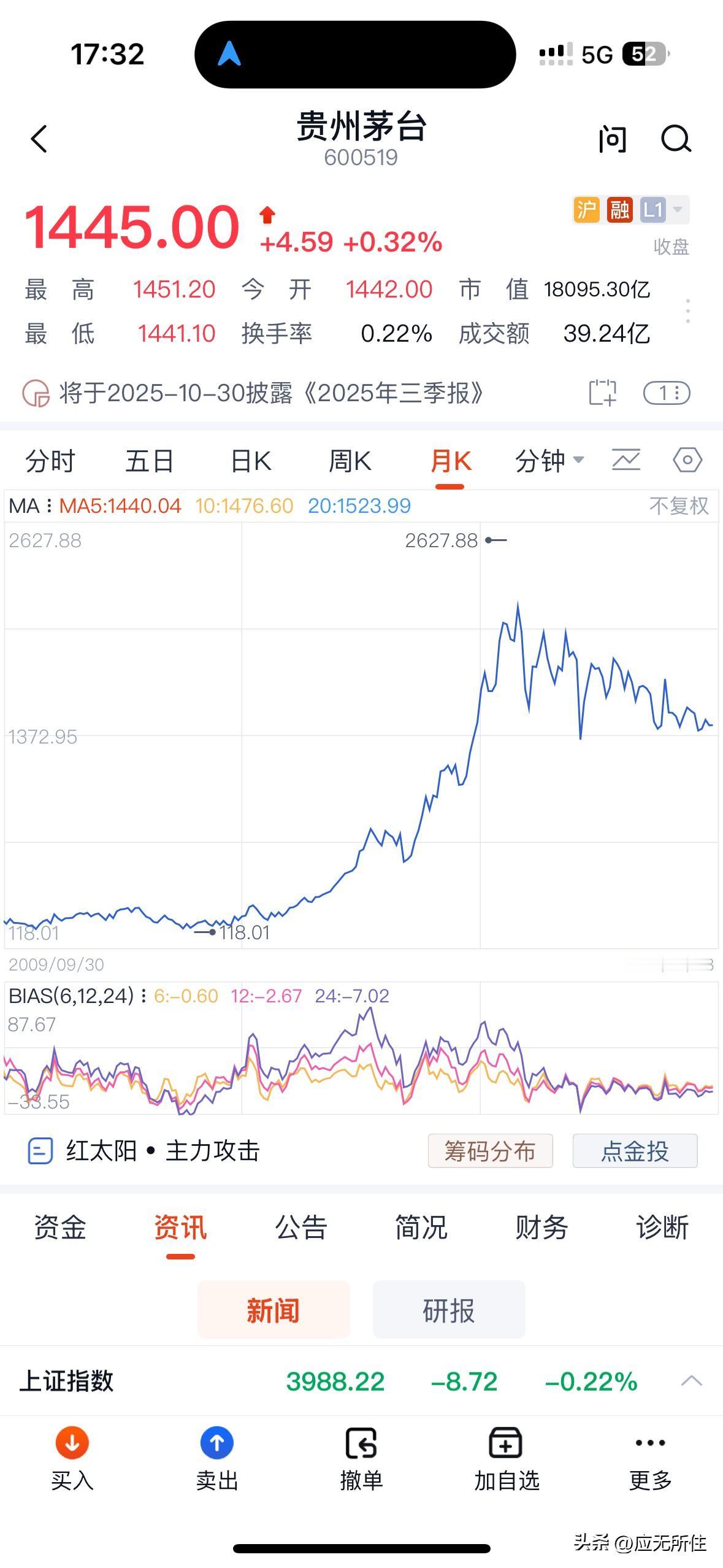Tap the 2025年三季报 disclosure notice
This screenshot has width=723, height=1568.
pyautogui.click(x=270, y=393)
